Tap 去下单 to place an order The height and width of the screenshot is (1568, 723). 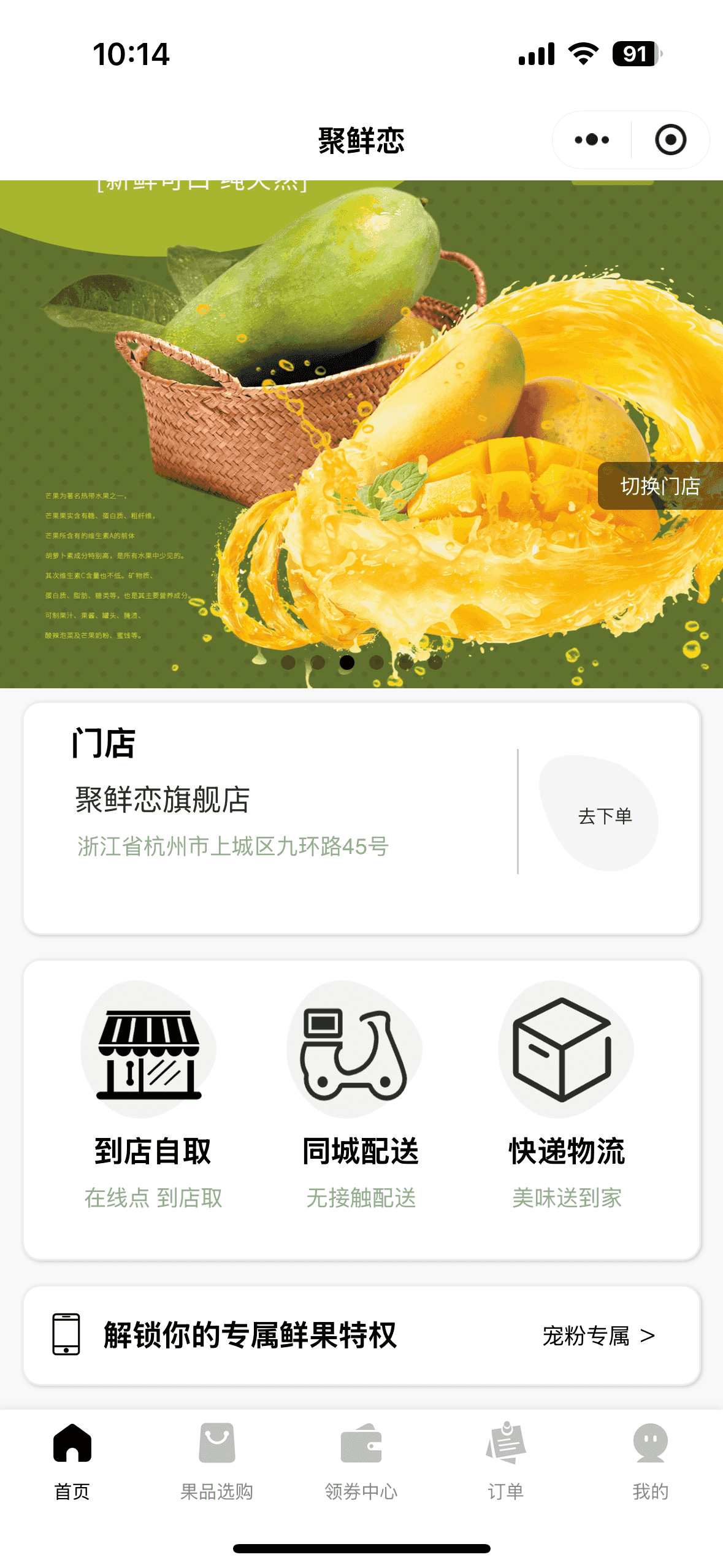pyautogui.click(x=604, y=815)
